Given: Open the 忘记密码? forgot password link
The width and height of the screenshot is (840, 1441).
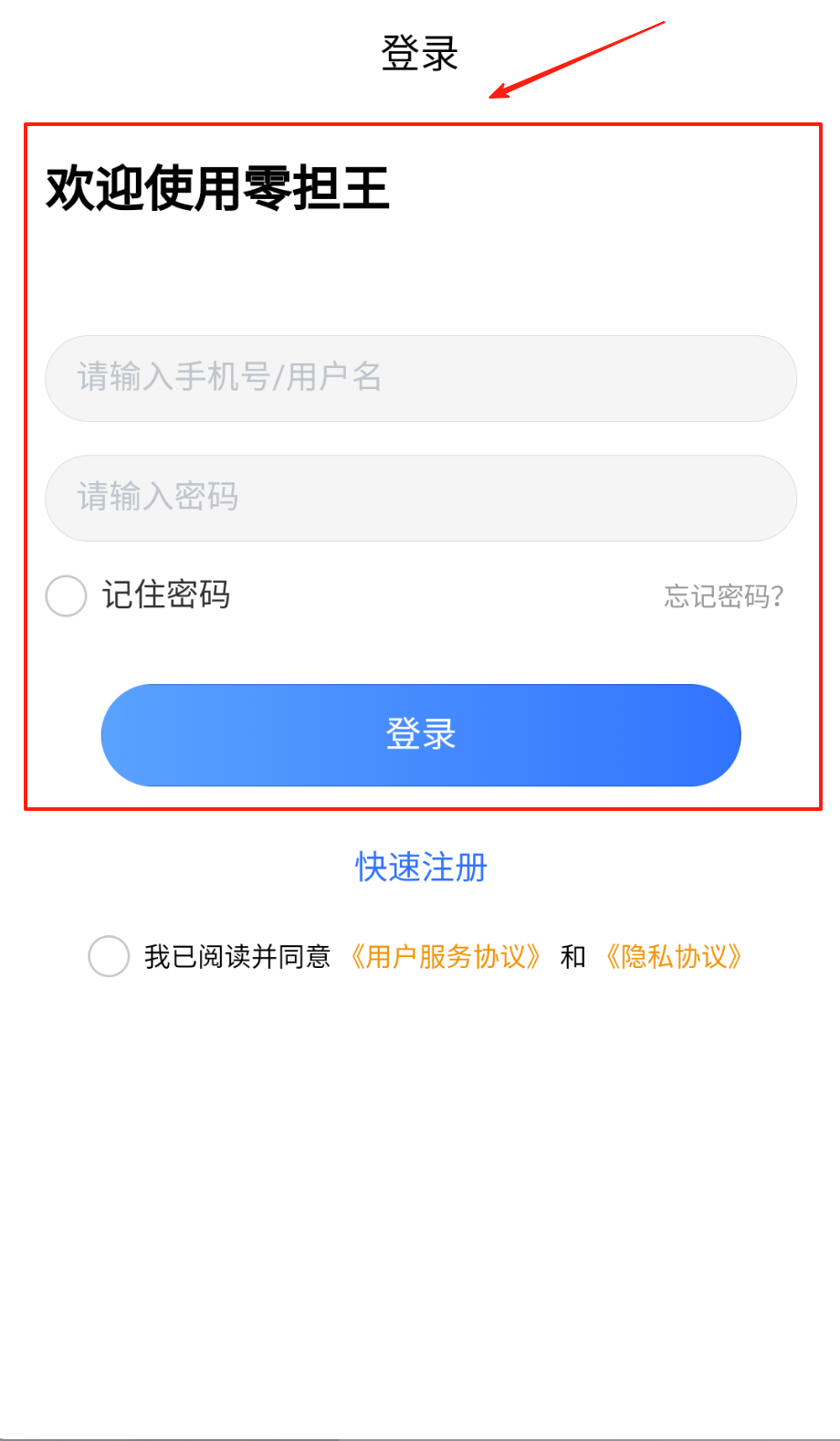Looking at the screenshot, I should [x=723, y=596].
